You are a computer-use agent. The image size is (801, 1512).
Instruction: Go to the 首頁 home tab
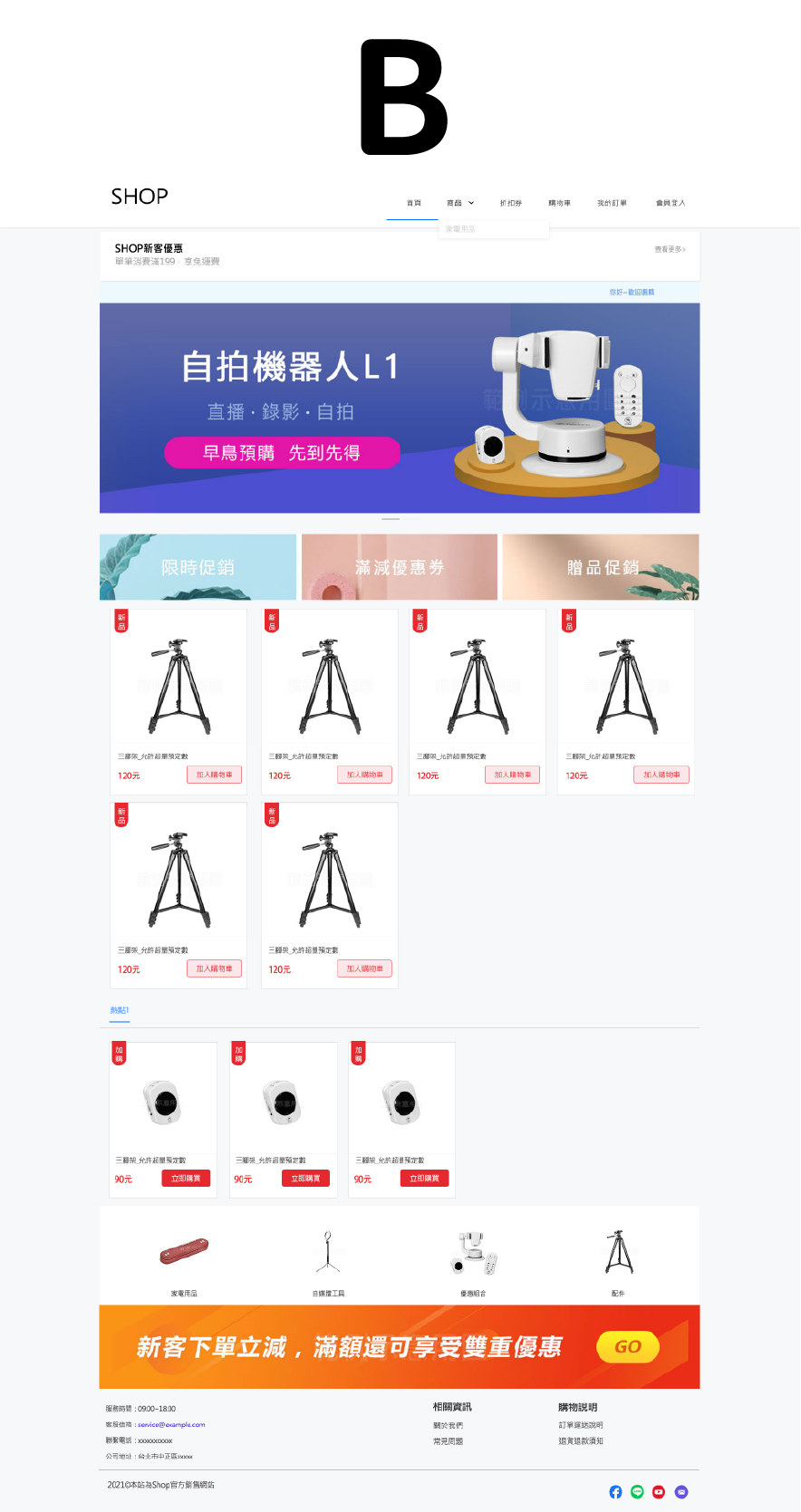click(x=413, y=203)
